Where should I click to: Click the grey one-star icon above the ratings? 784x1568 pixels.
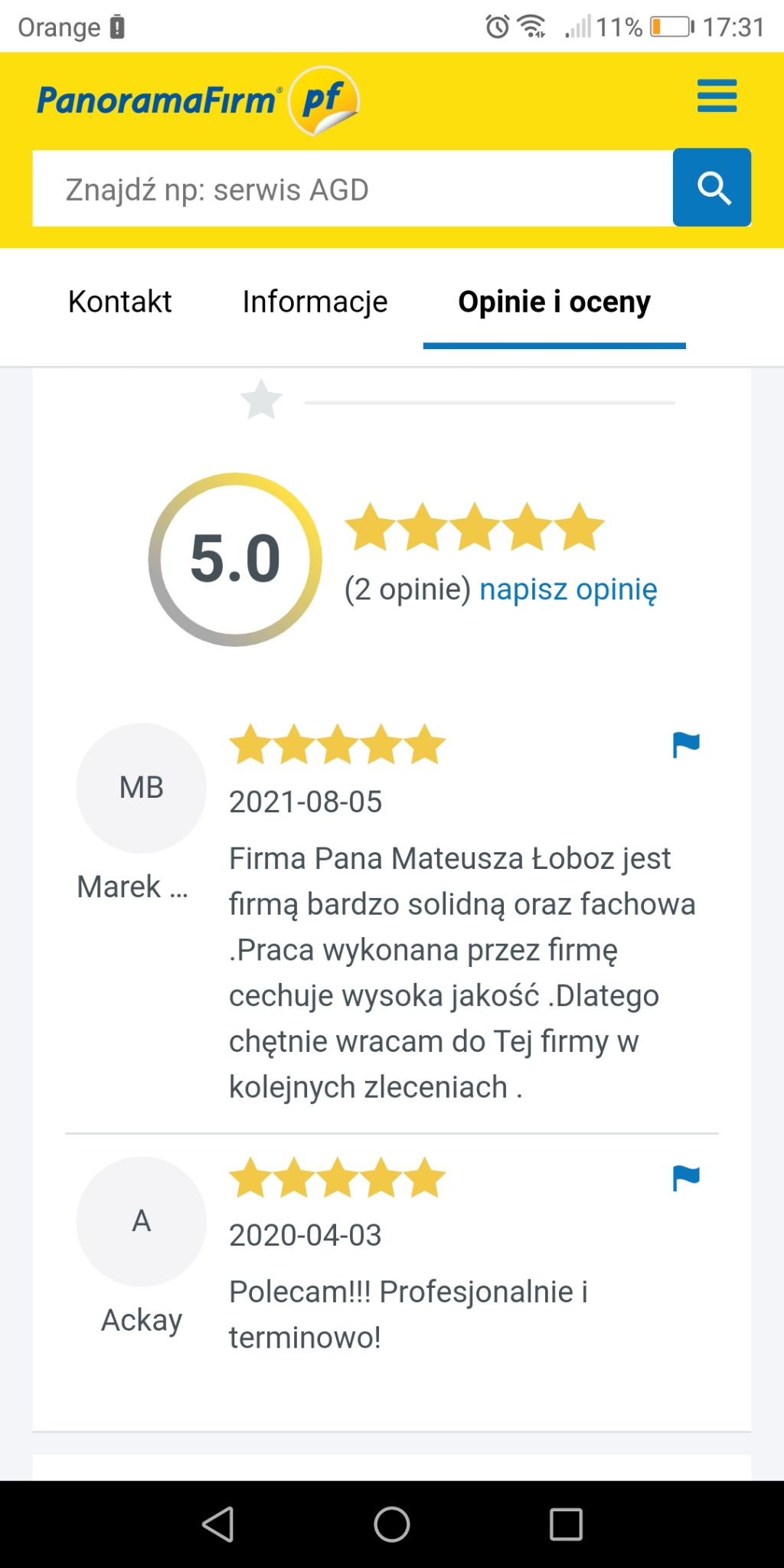click(261, 398)
